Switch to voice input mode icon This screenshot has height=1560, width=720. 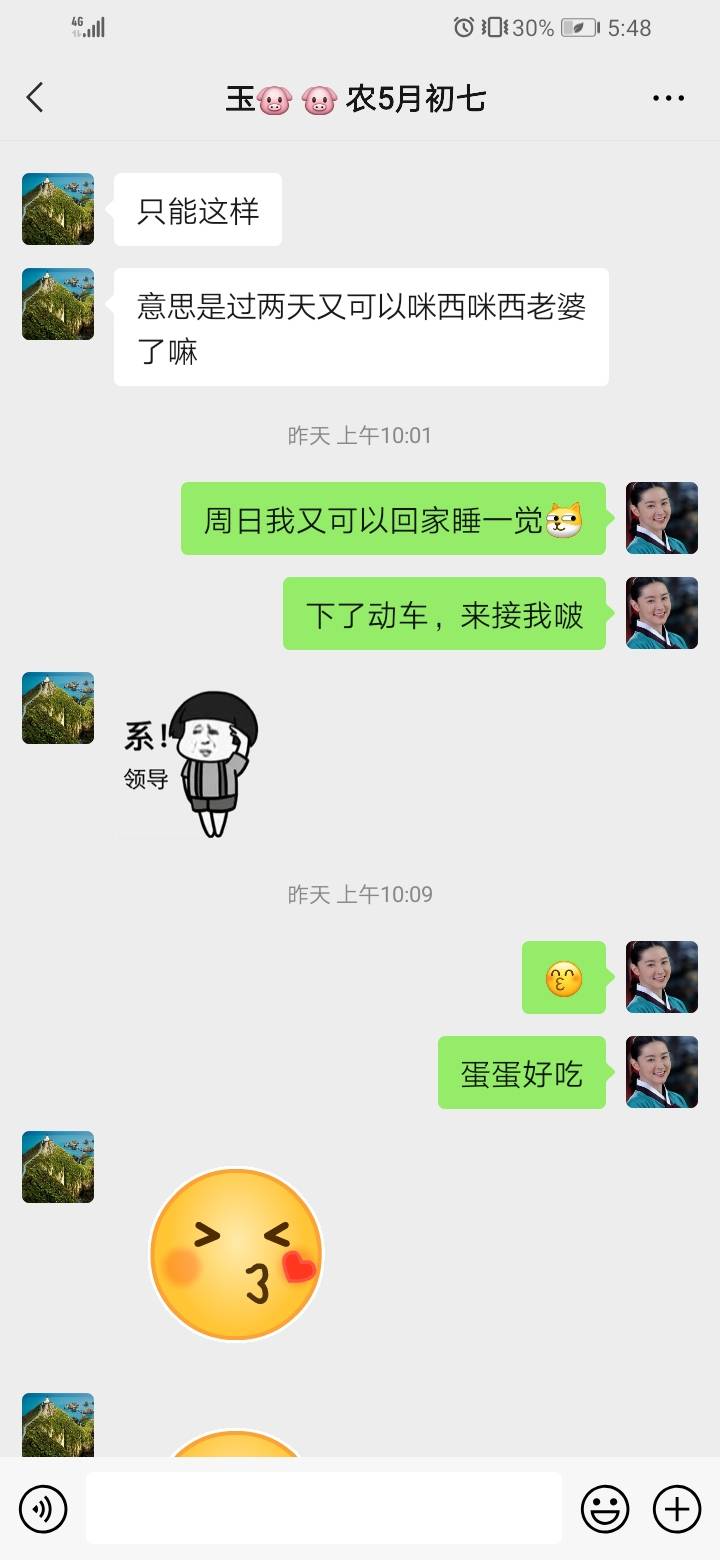pyautogui.click(x=42, y=1508)
